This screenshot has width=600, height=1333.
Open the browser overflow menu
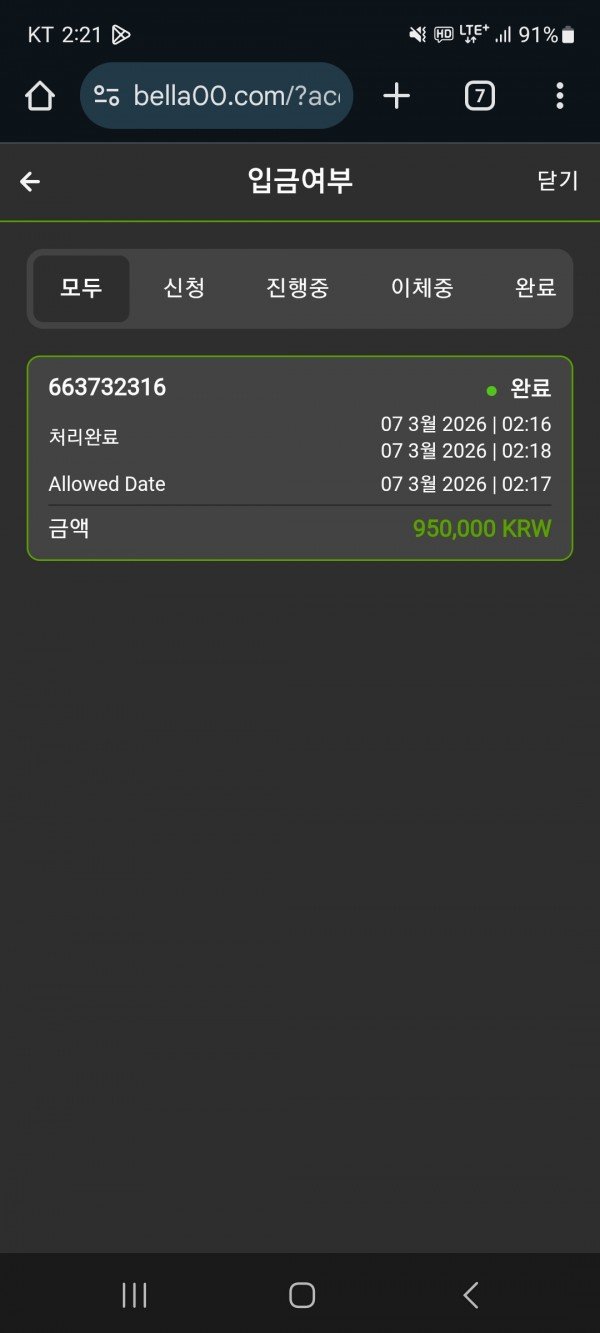[559, 96]
